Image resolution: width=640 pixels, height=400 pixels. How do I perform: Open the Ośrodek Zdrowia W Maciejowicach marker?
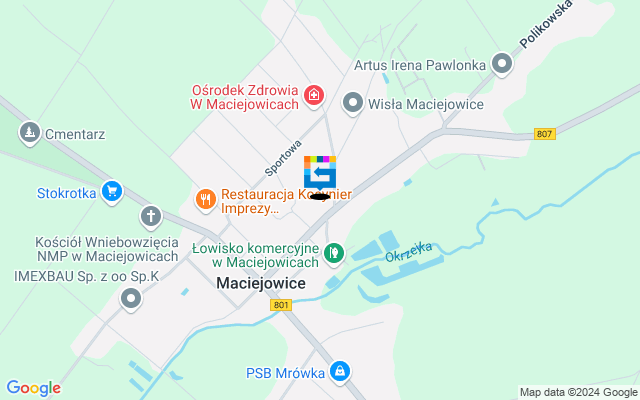[x=314, y=95]
